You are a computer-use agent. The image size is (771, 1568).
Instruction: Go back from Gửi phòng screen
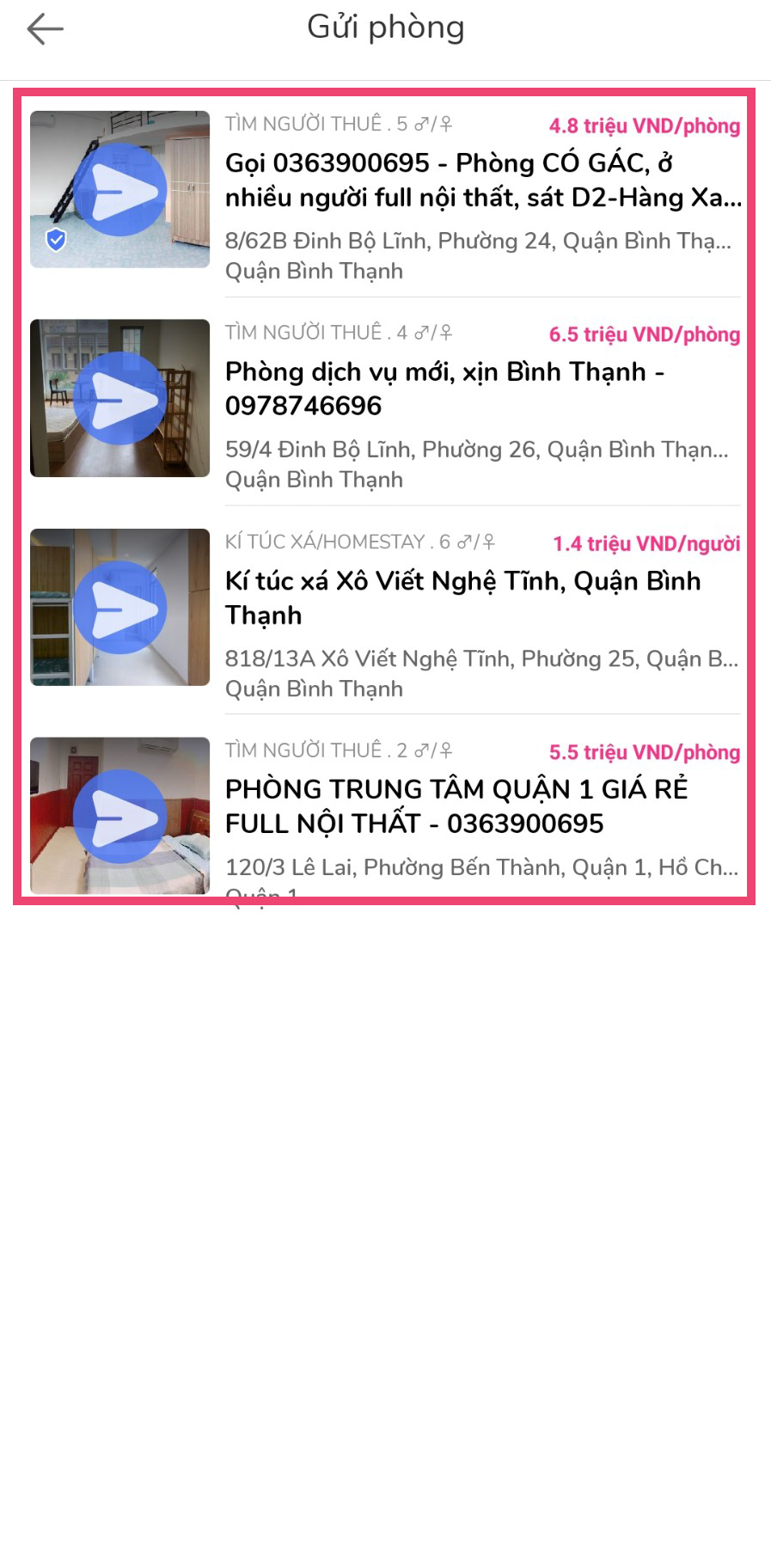(x=46, y=29)
